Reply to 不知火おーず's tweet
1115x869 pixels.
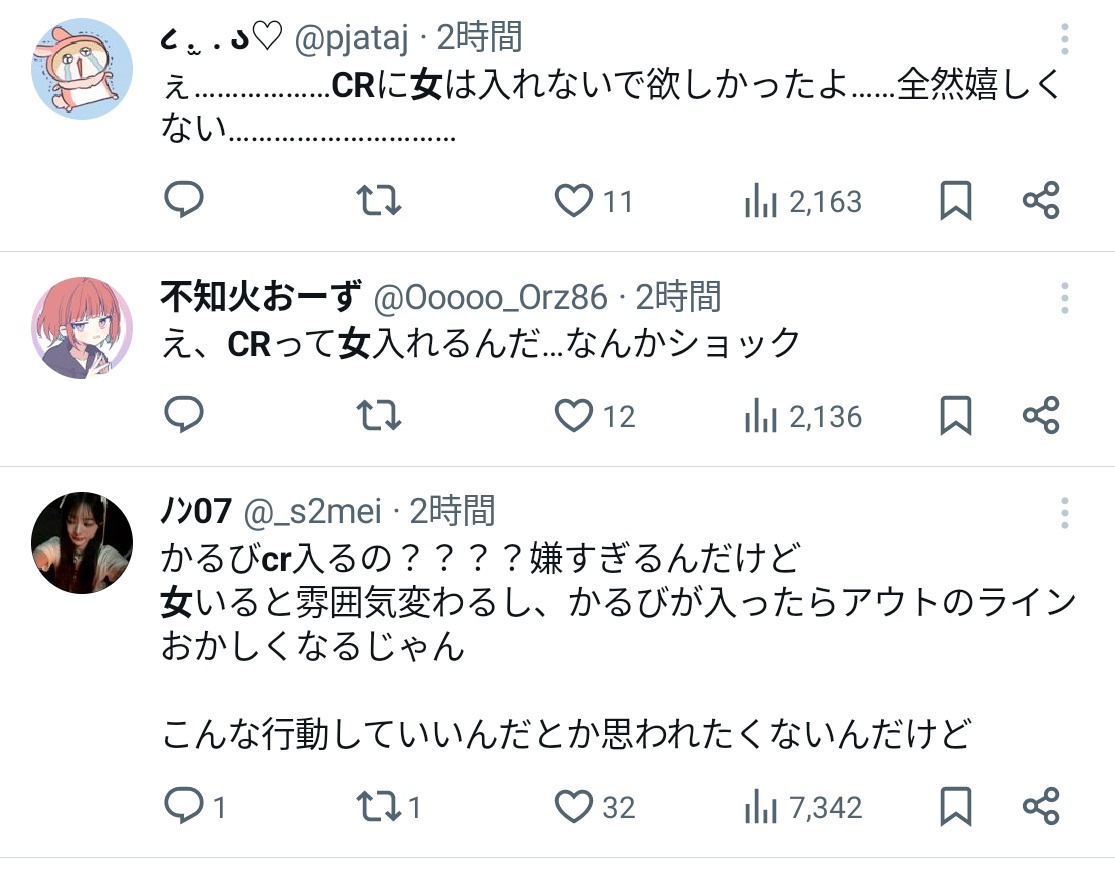183,415
